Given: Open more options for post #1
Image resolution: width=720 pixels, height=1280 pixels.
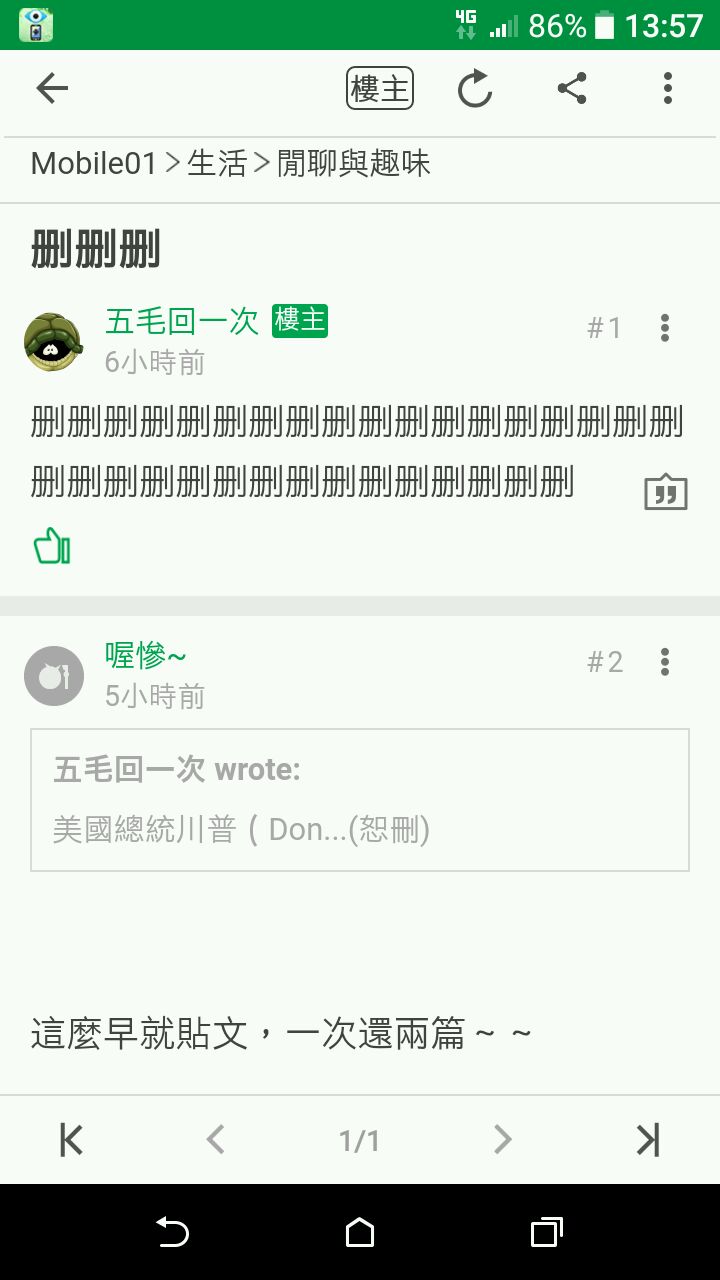Looking at the screenshot, I should click(x=665, y=328).
